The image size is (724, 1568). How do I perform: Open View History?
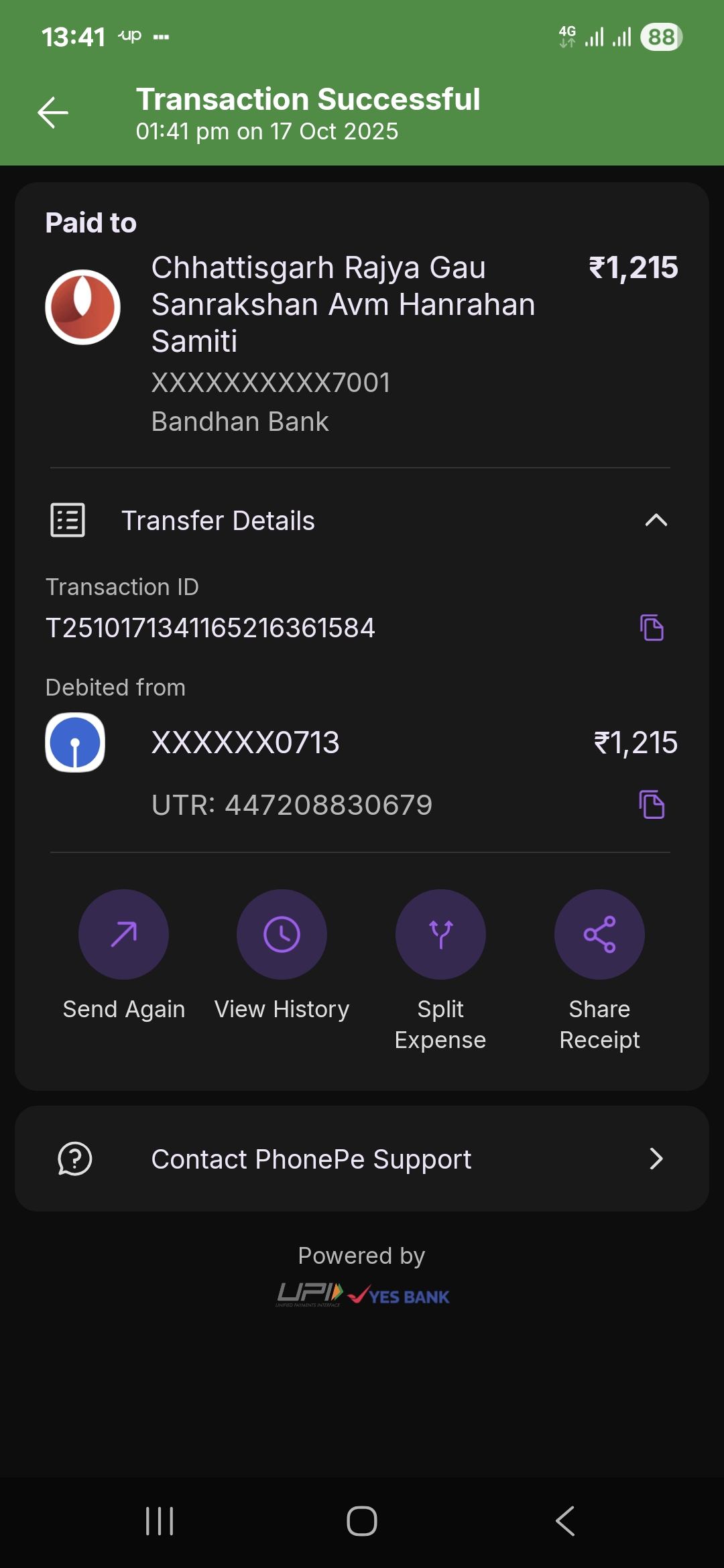[282, 935]
